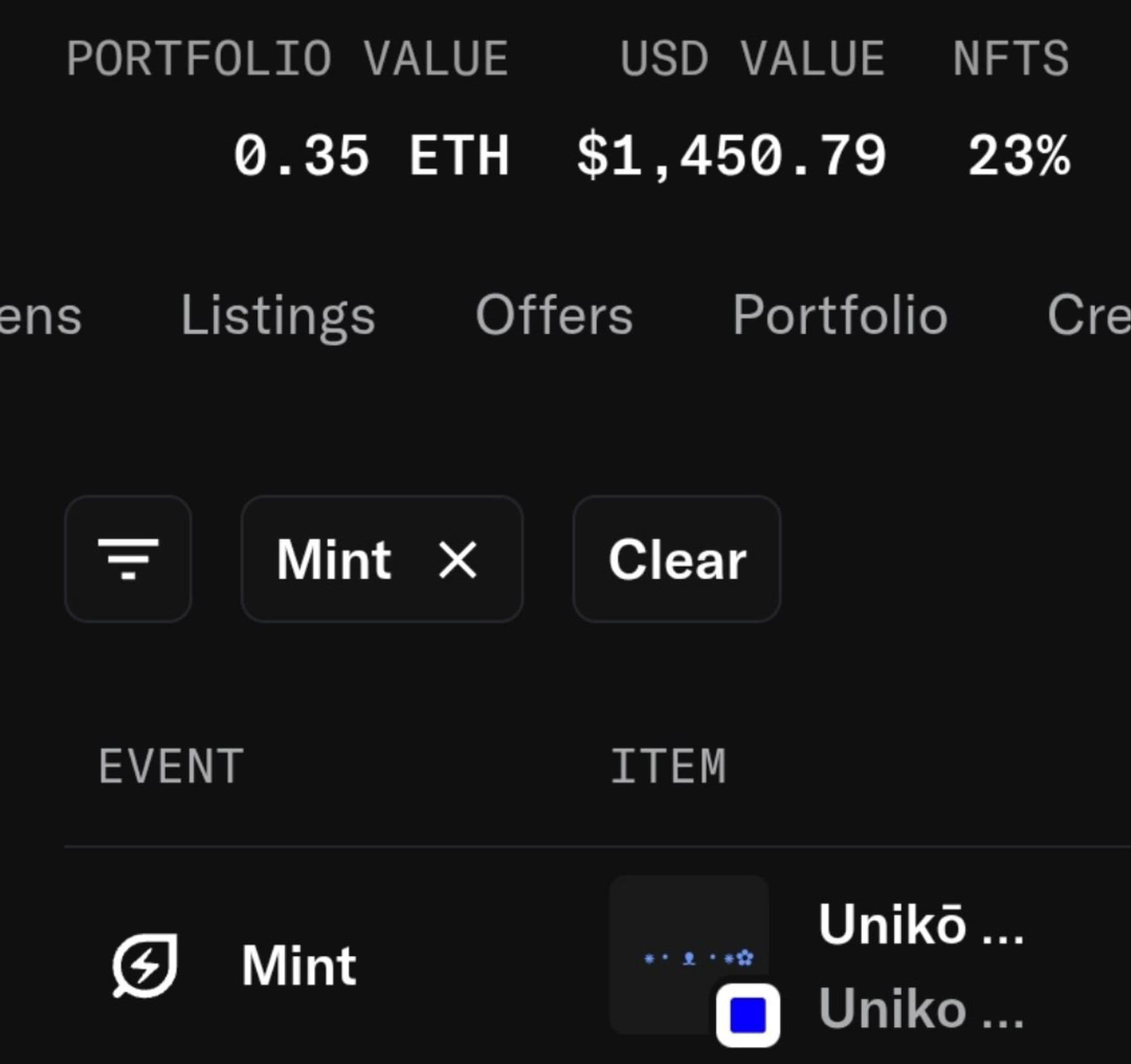Remove the Mint filter chip
This screenshot has height=1064, width=1131.
[x=457, y=560]
